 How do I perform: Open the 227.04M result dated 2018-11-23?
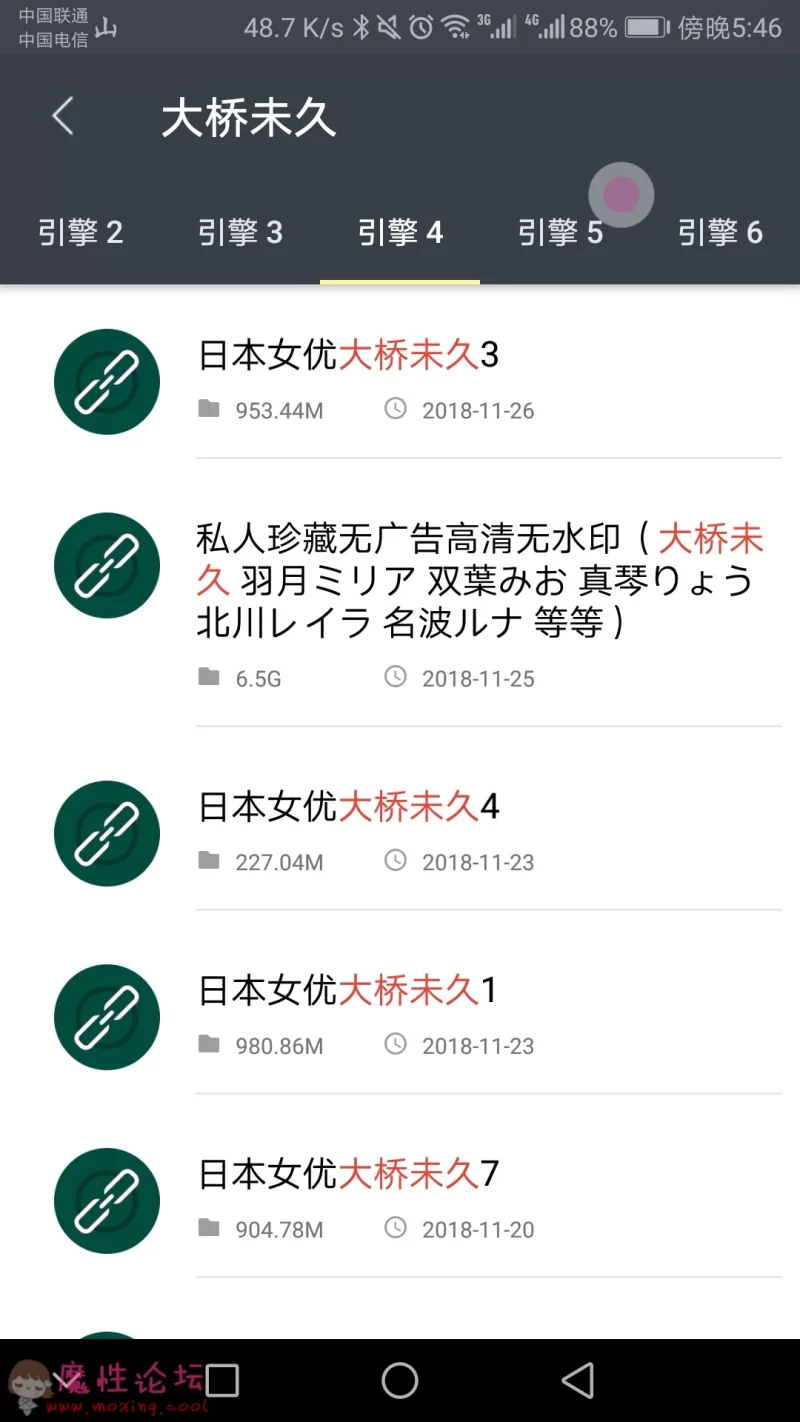(x=400, y=833)
